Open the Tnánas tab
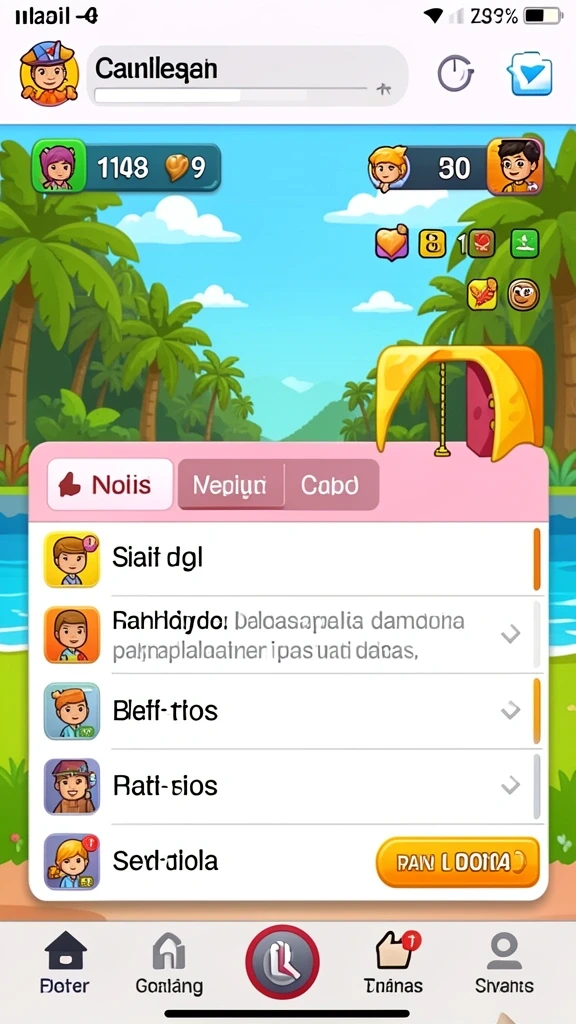 pyautogui.click(x=393, y=963)
